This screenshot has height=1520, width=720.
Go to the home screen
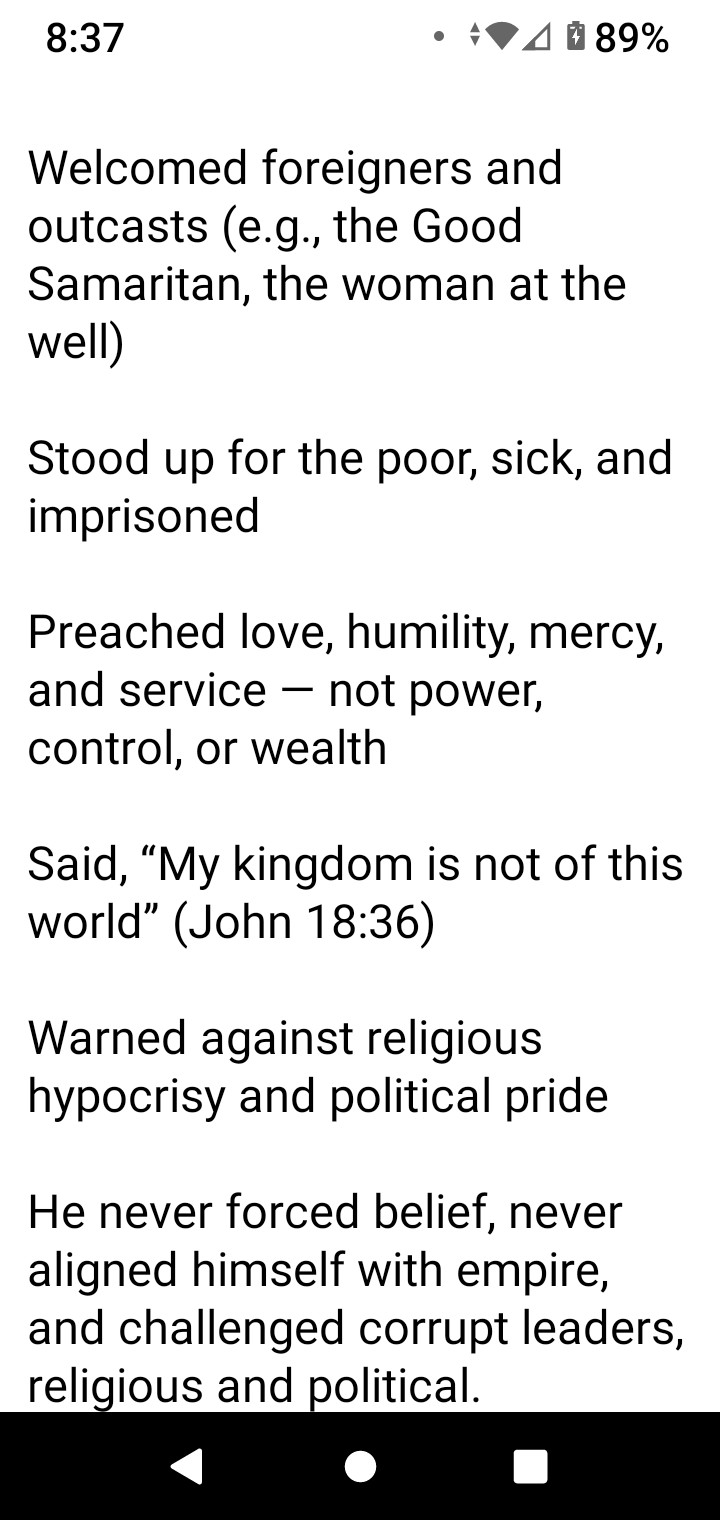coord(360,1466)
